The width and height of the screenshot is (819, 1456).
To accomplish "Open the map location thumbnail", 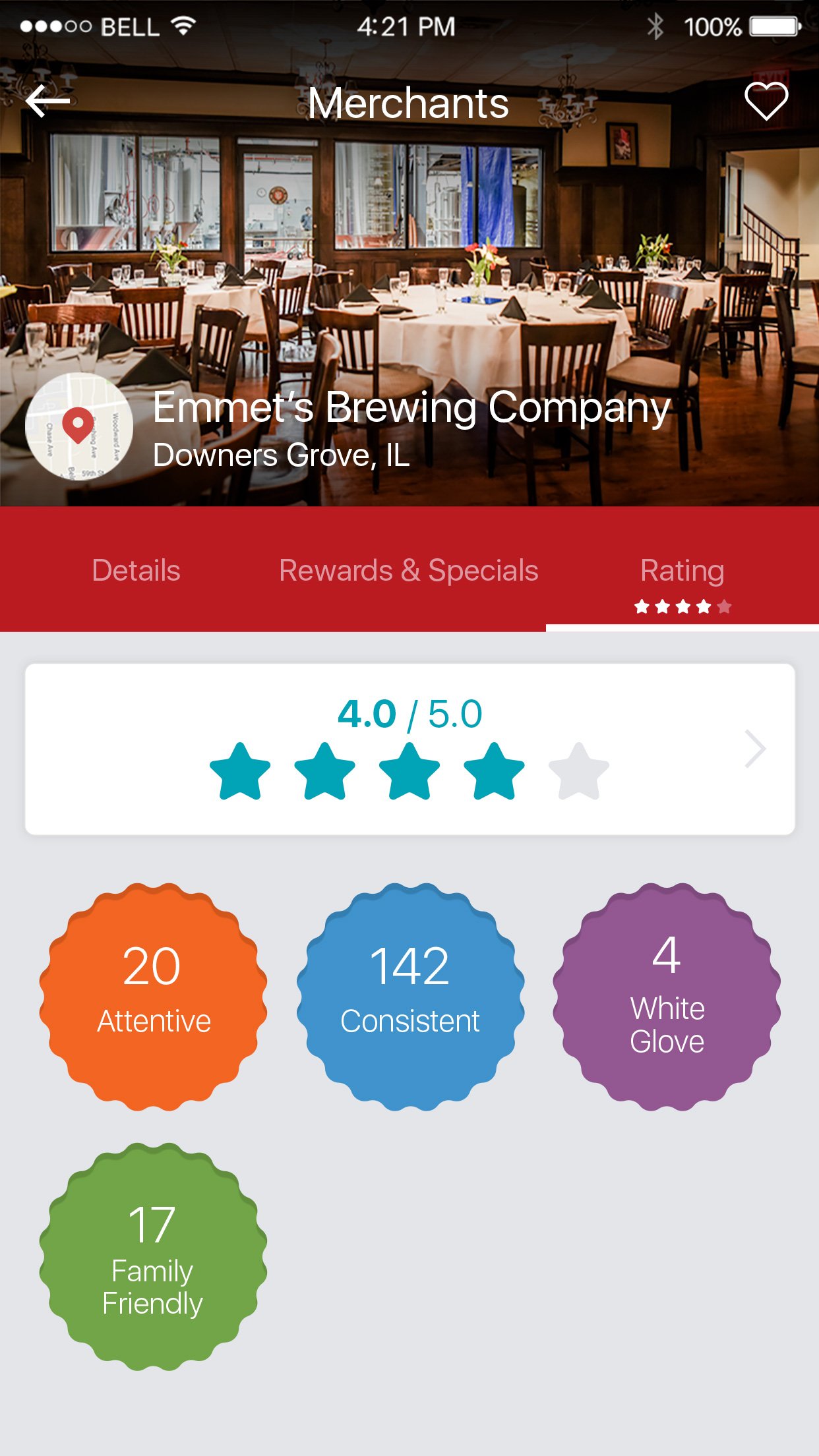I will [x=77, y=426].
